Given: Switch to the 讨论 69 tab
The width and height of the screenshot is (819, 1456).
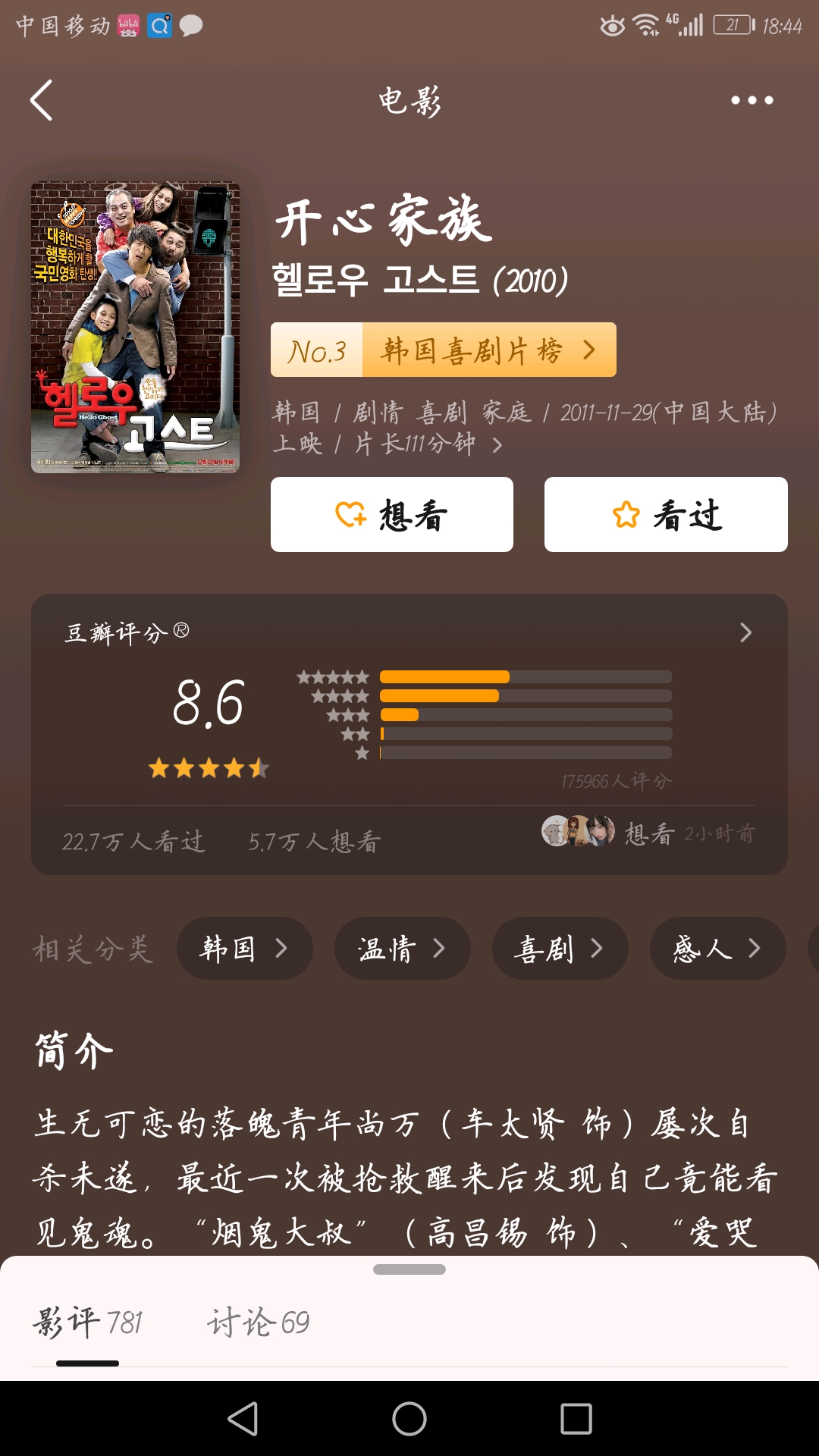Looking at the screenshot, I should point(258,1323).
